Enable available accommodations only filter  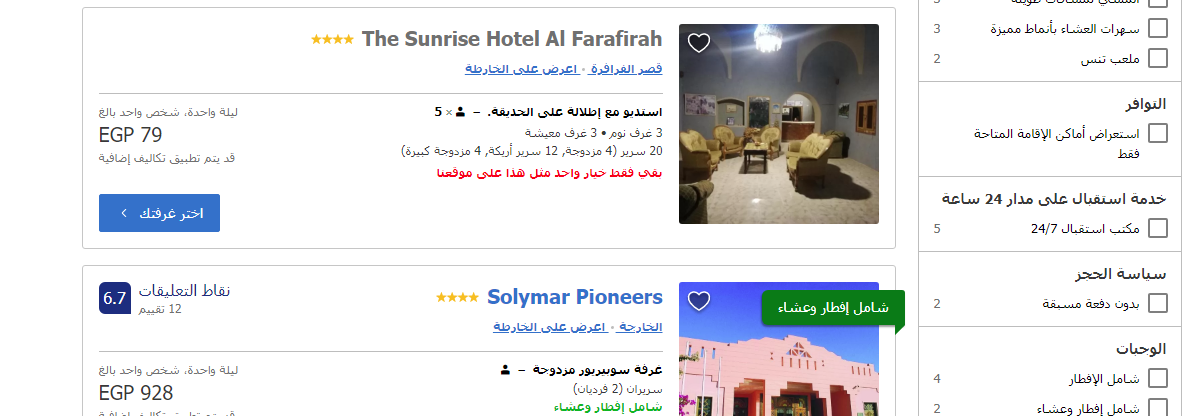pyautogui.click(x=1158, y=133)
